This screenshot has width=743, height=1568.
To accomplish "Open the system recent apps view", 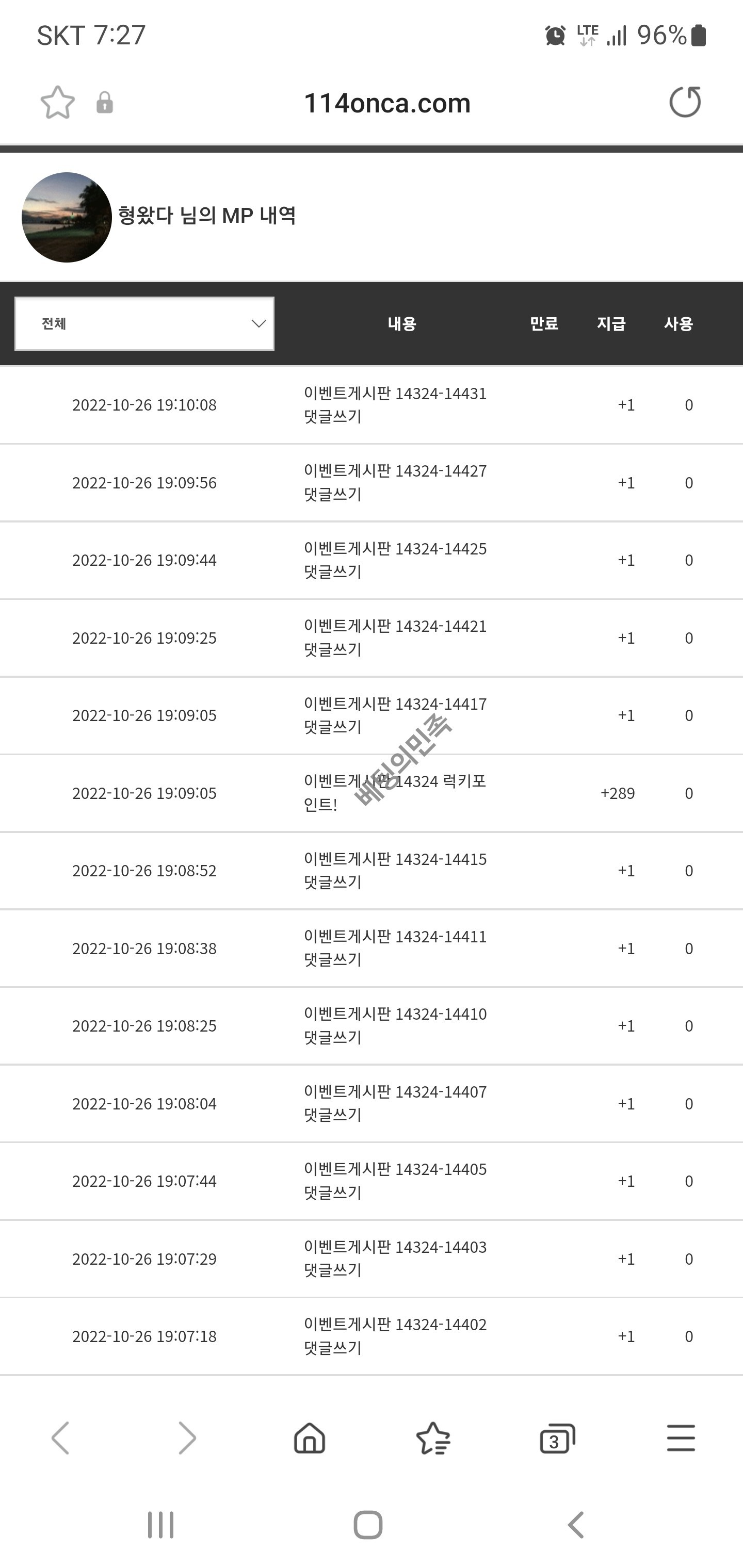I will (161, 1525).
